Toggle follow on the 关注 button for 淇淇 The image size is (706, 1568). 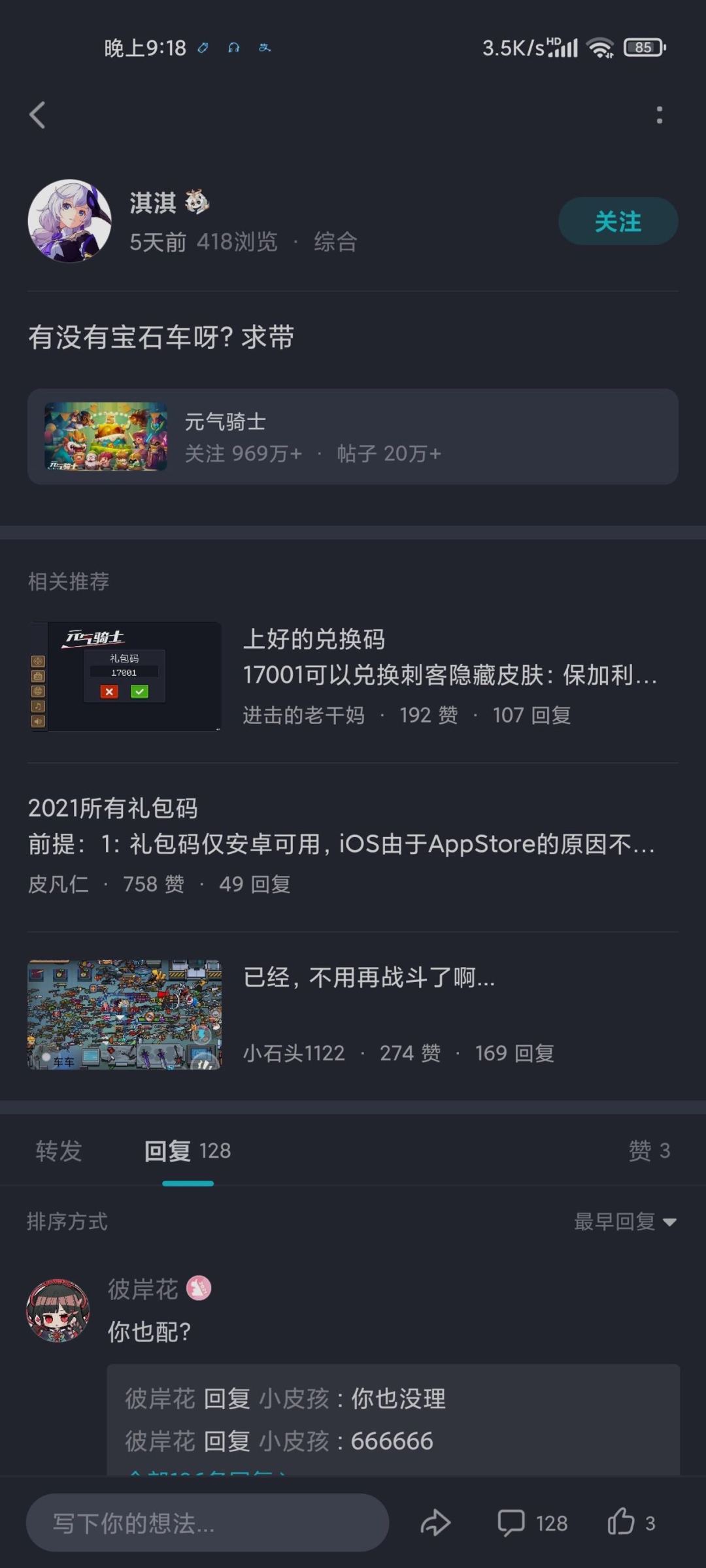(x=617, y=221)
